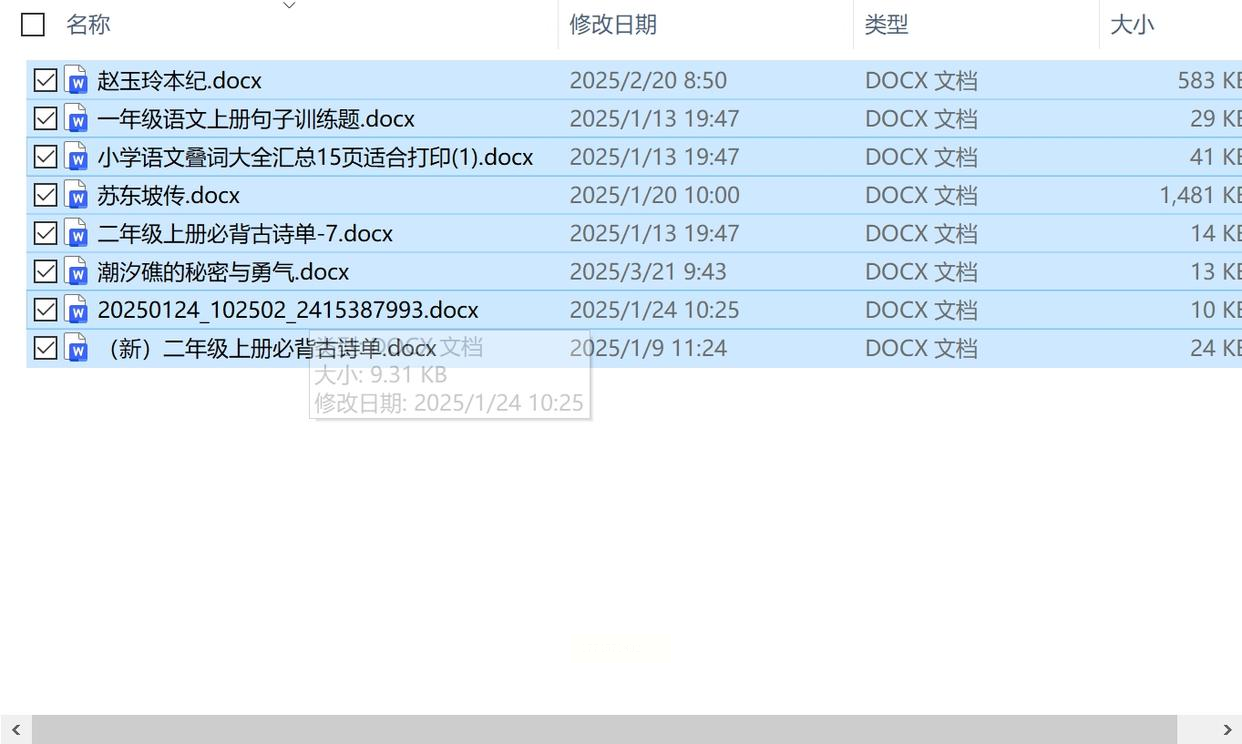Open （新）二年级上册必背古诗单.docx
The height and width of the screenshot is (744, 1242).
pyautogui.click(x=266, y=348)
